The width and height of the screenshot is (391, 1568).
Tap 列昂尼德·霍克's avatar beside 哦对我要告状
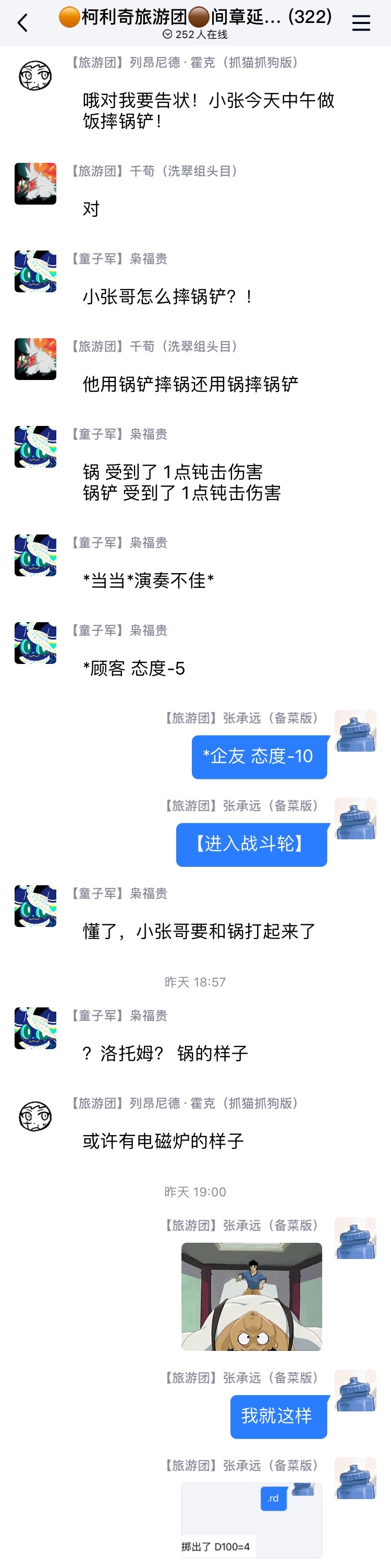[35, 76]
